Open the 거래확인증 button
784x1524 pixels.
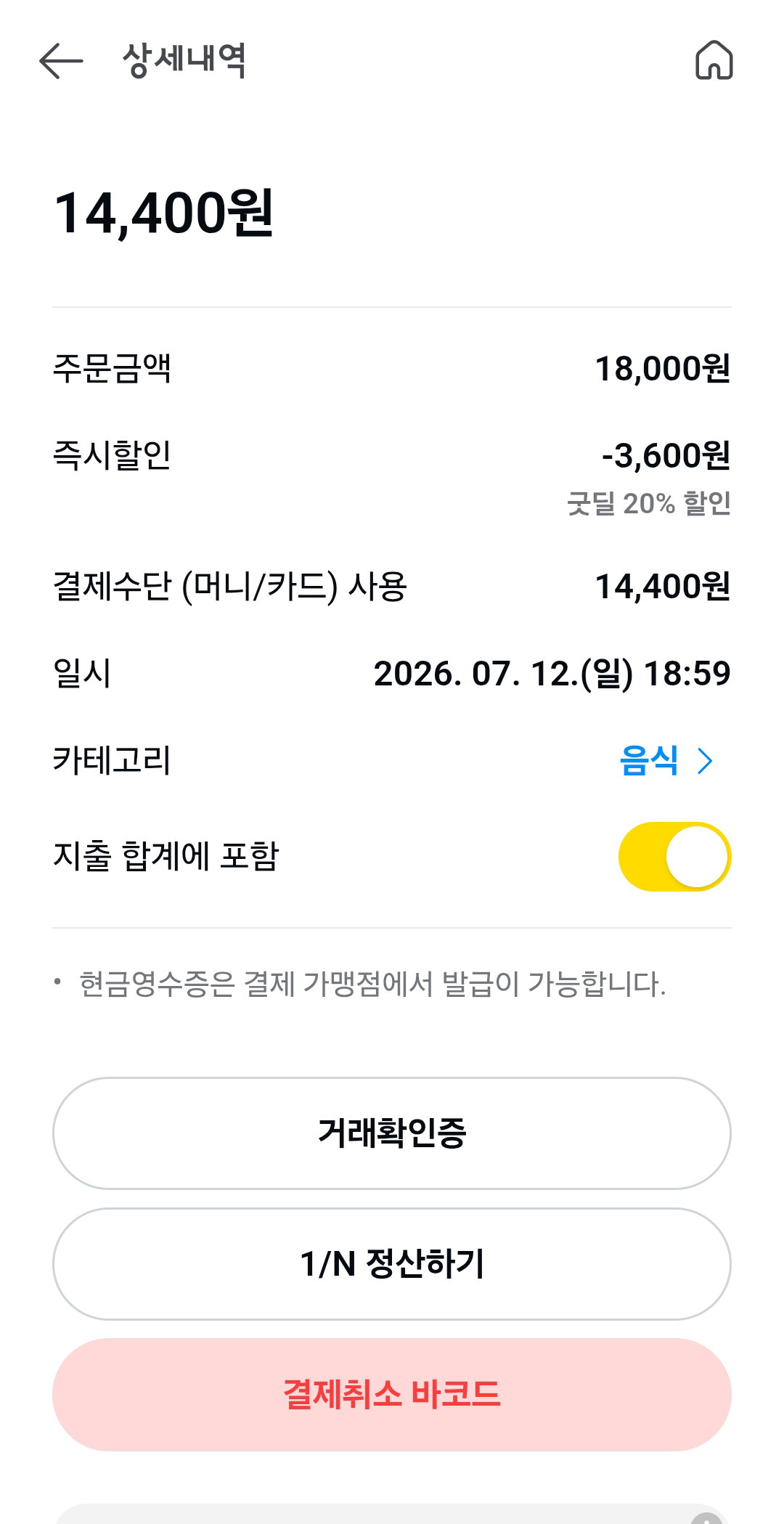[x=392, y=1133]
